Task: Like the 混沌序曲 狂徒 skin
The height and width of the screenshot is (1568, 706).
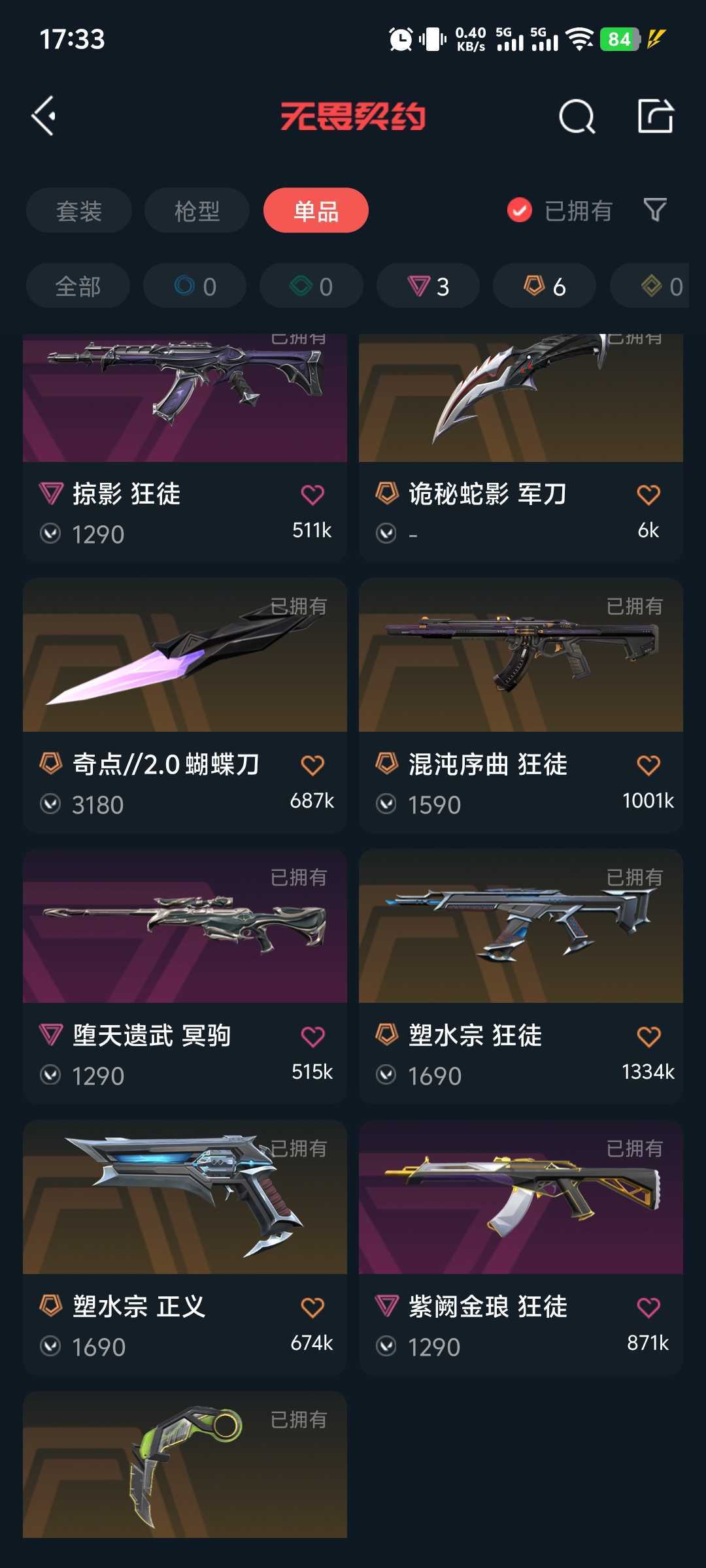Action: pyautogui.click(x=648, y=765)
